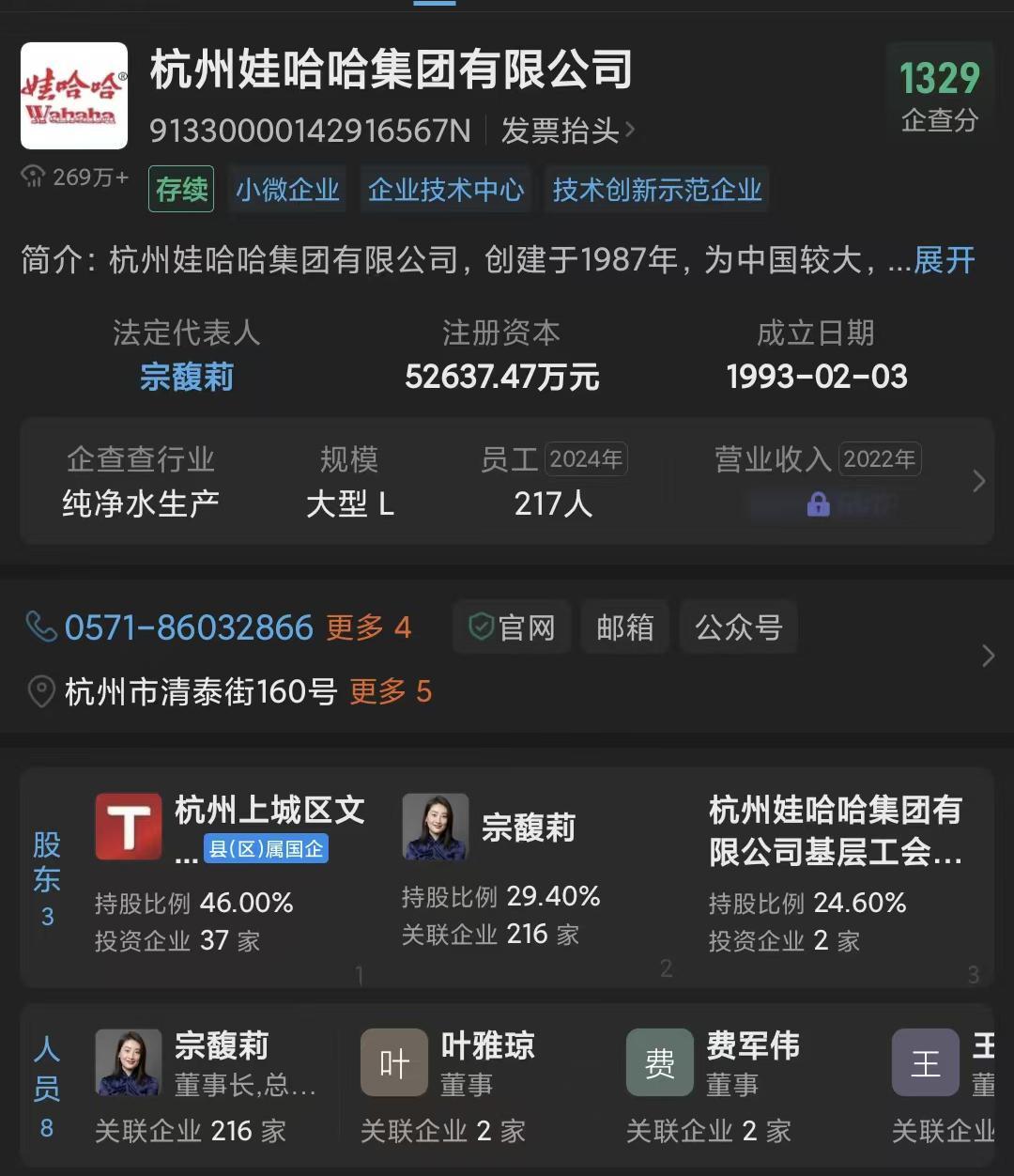Open the 邮箱 email button
This screenshot has height=1176, width=1014.
pos(624,627)
